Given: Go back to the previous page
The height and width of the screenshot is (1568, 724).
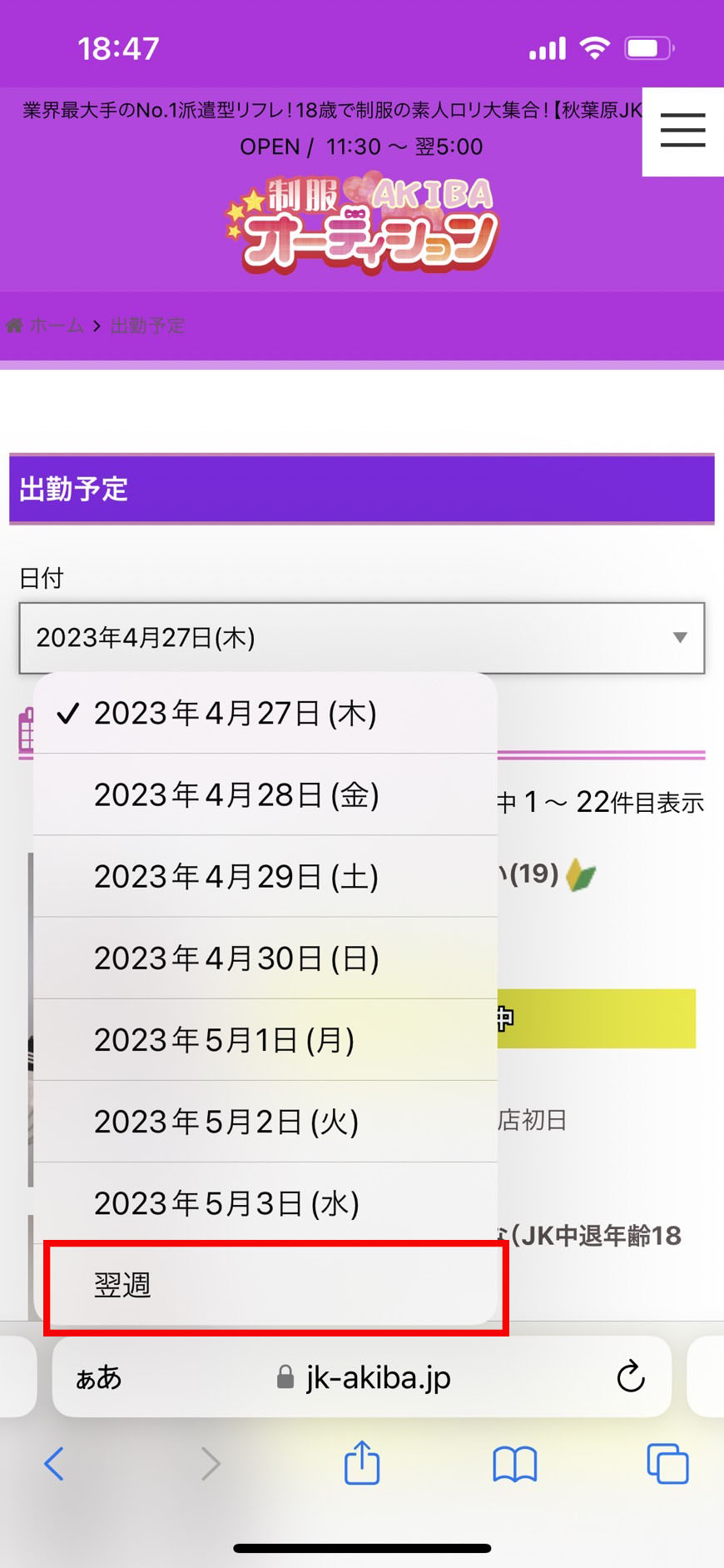Looking at the screenshot, I should click(x=54, y=1463).
